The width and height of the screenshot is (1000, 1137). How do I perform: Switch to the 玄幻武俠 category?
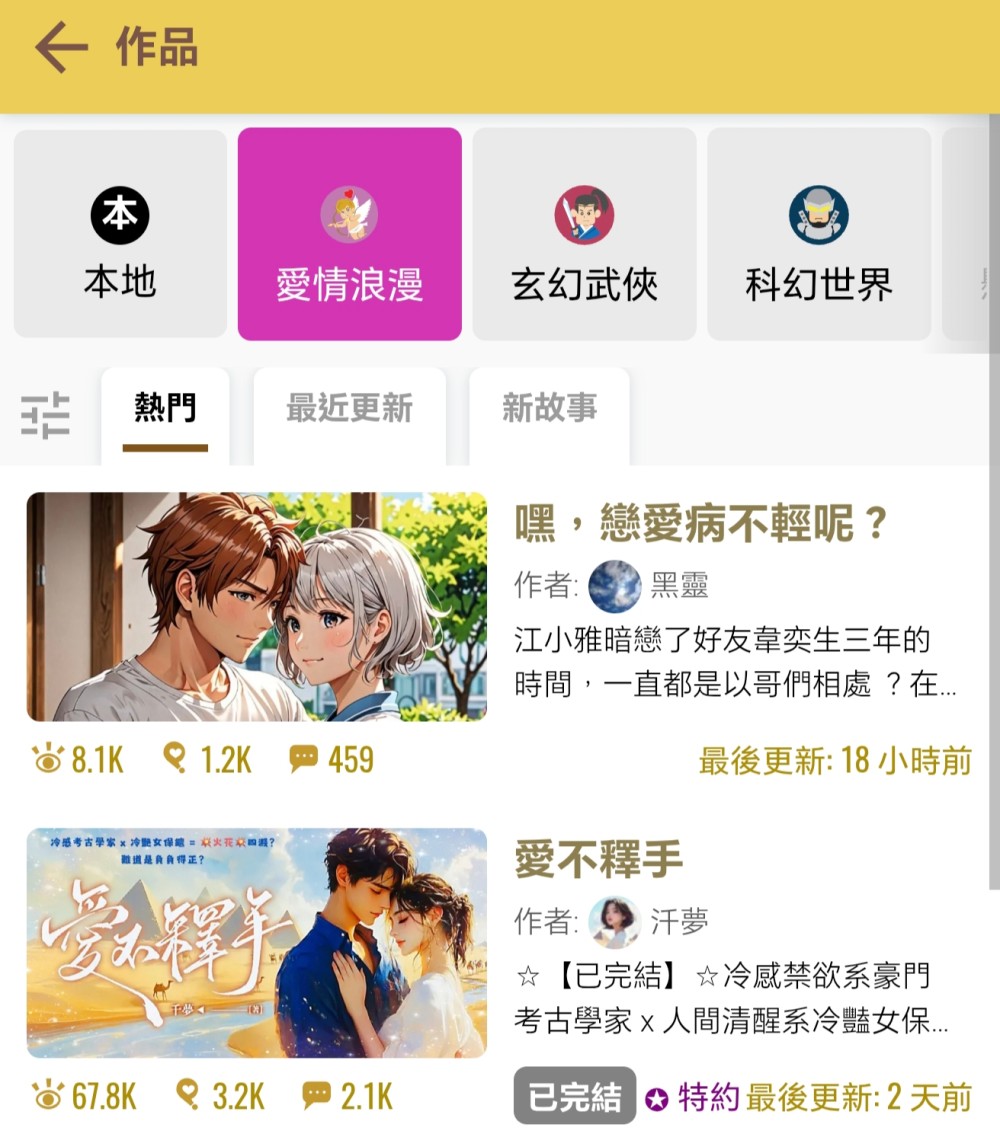coord(584,235)
